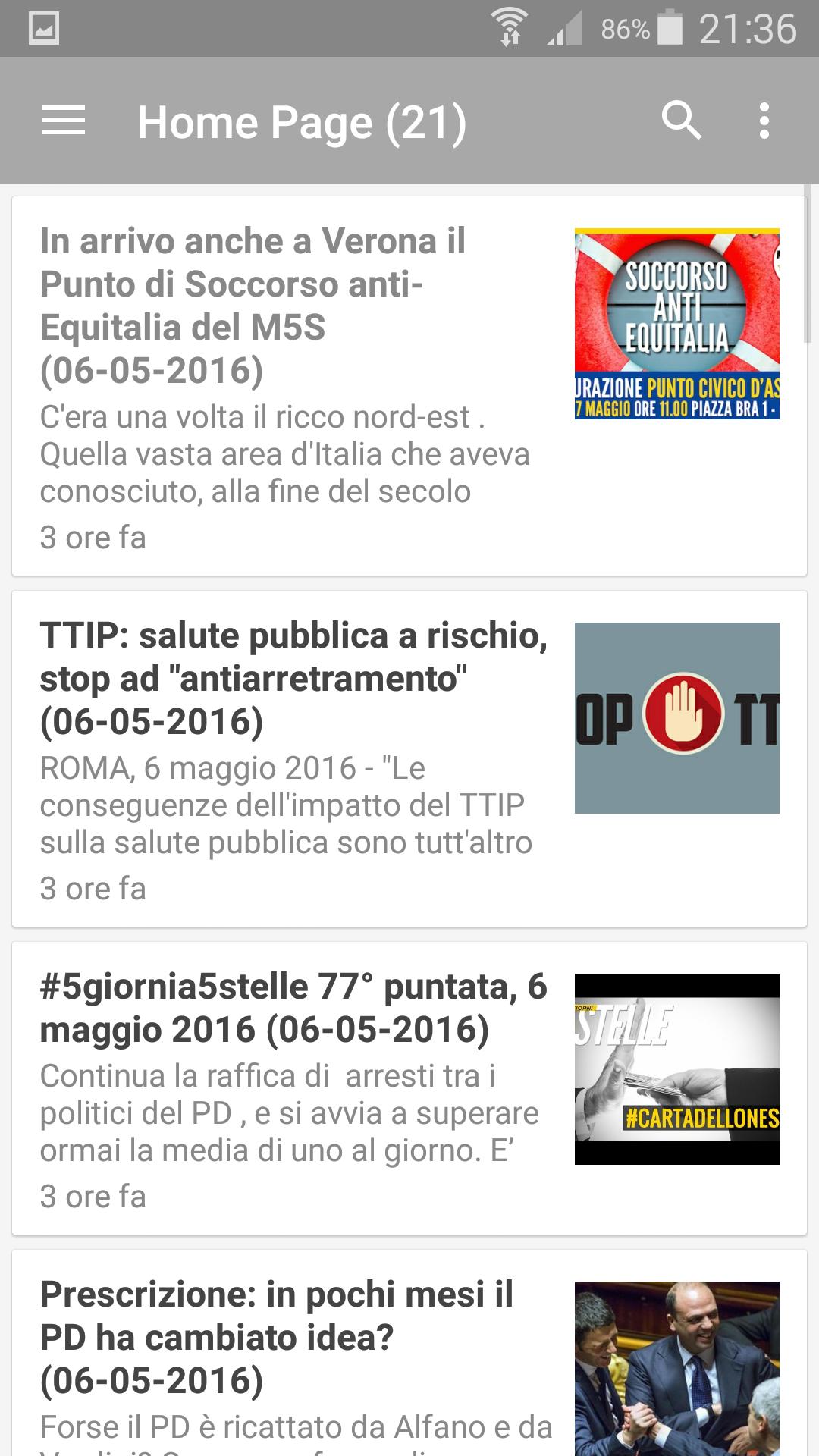
Task: Check the Wi-Fi status icon
Action: (x=510, y=24)
